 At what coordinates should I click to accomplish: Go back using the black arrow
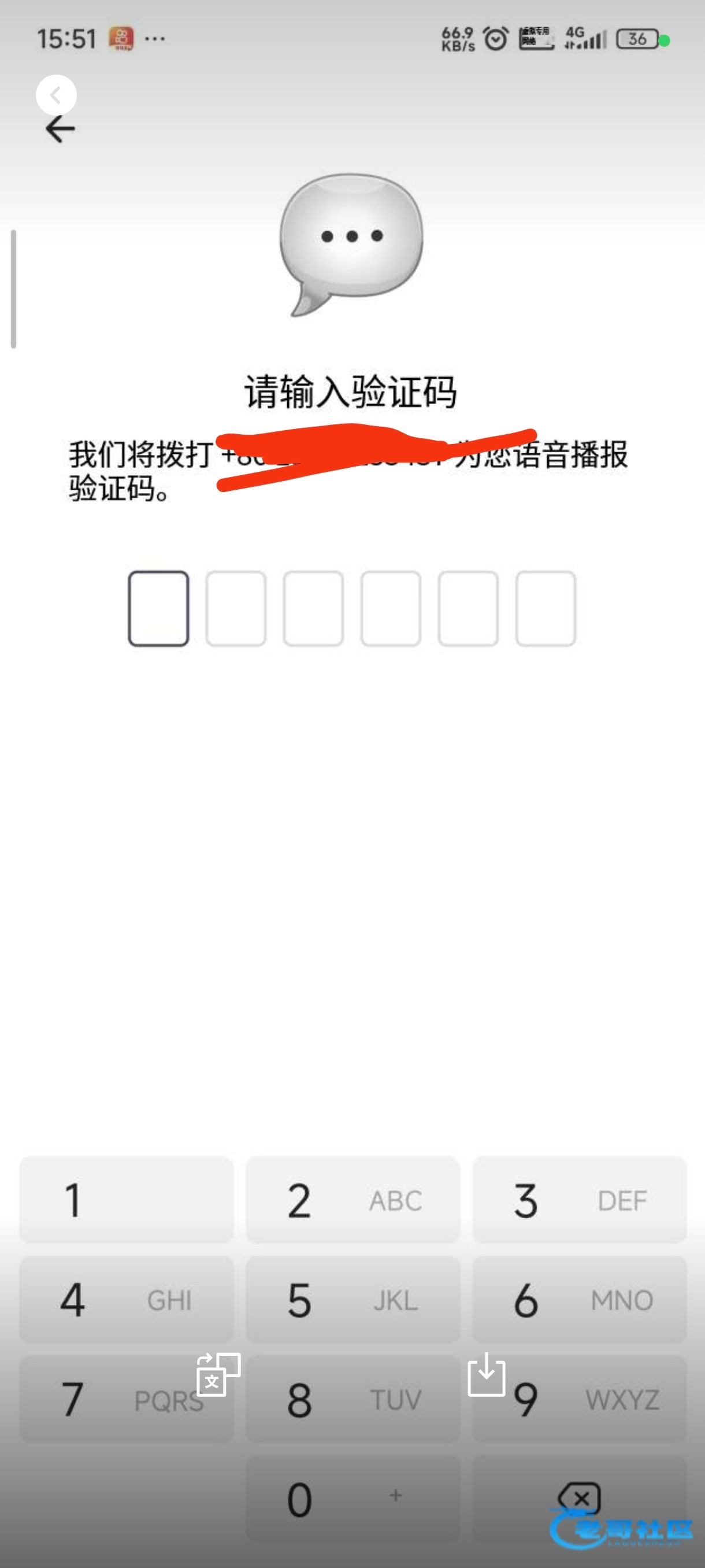[60, 129]
